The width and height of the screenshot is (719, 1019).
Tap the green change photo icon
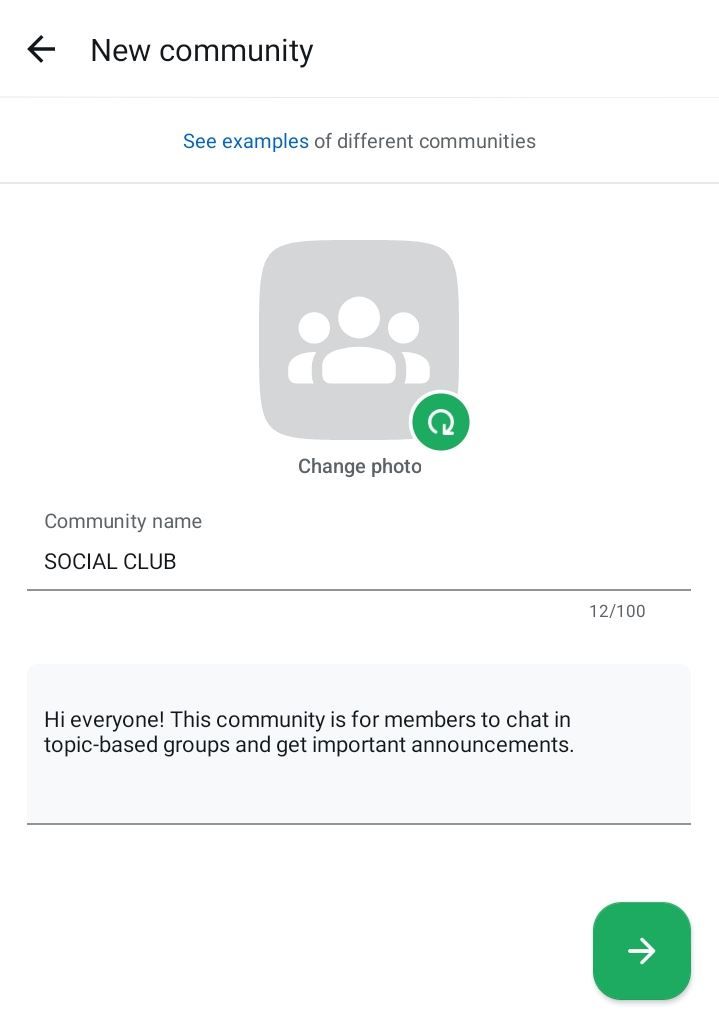coord(440,422)
